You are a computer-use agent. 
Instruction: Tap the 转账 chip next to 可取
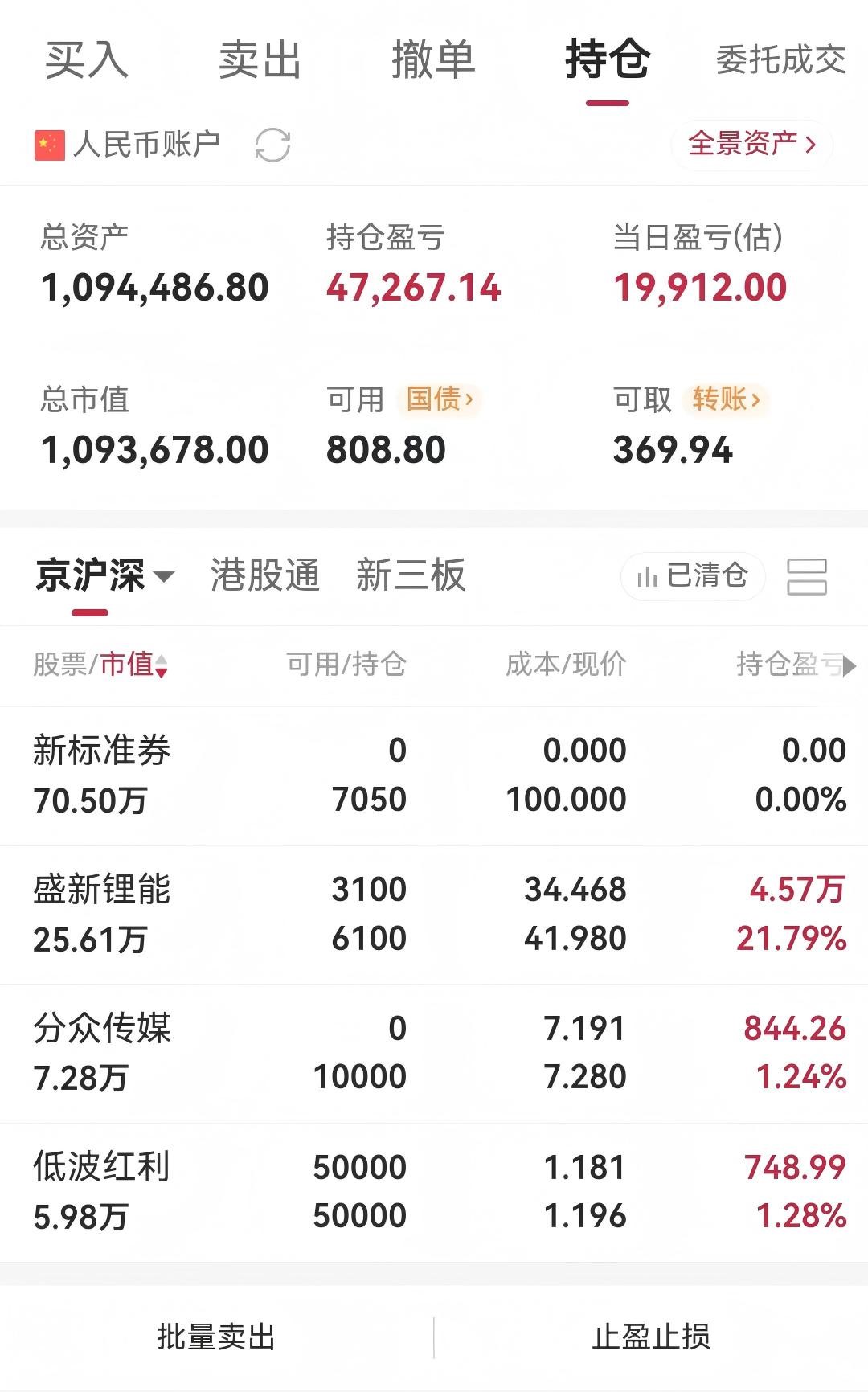pos(726,399)
